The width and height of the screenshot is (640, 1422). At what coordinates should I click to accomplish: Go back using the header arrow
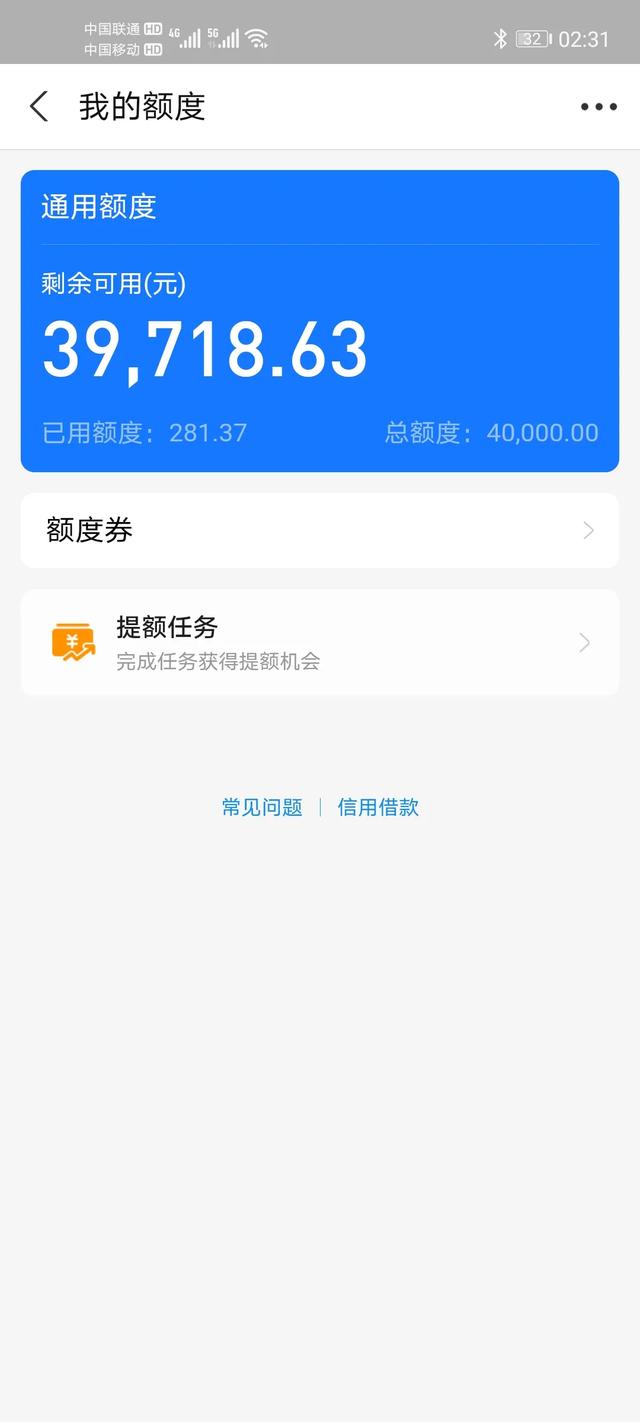click(x=39, y=106)
